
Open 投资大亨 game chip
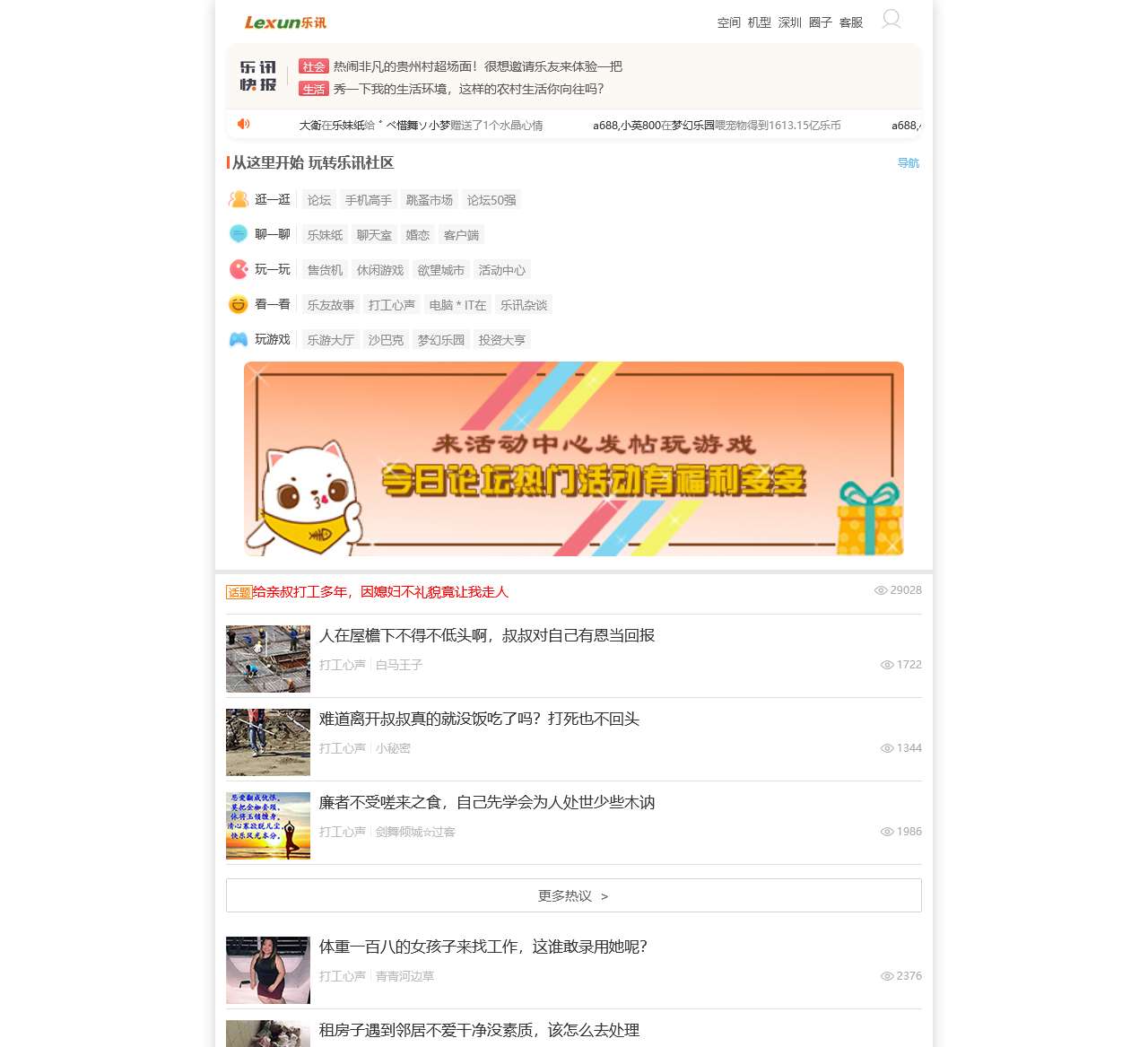pos(502,340)
